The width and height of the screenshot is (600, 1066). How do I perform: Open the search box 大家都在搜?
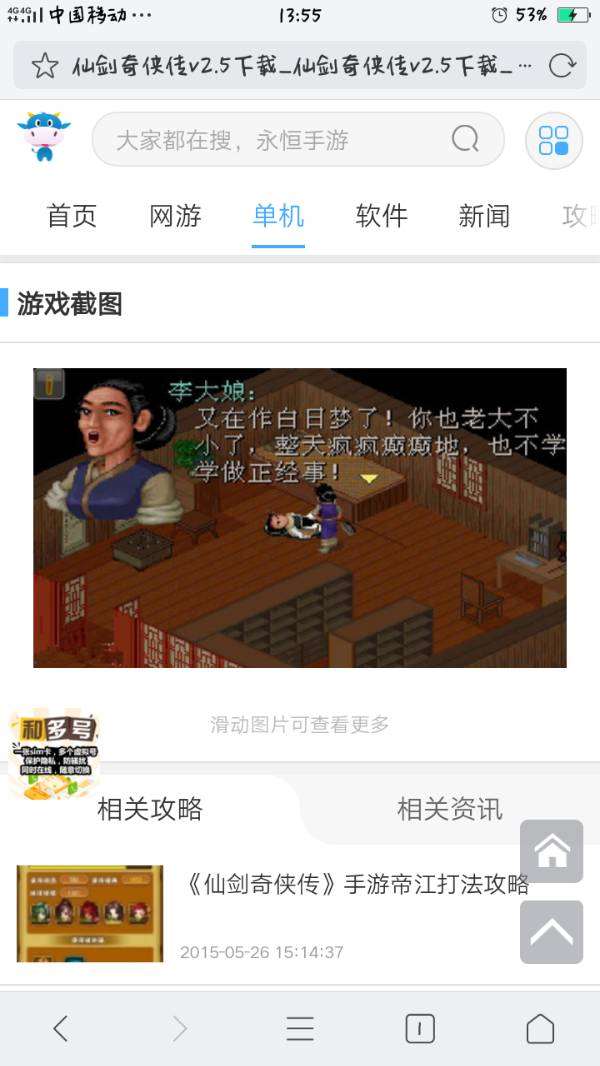coord(270,140)
